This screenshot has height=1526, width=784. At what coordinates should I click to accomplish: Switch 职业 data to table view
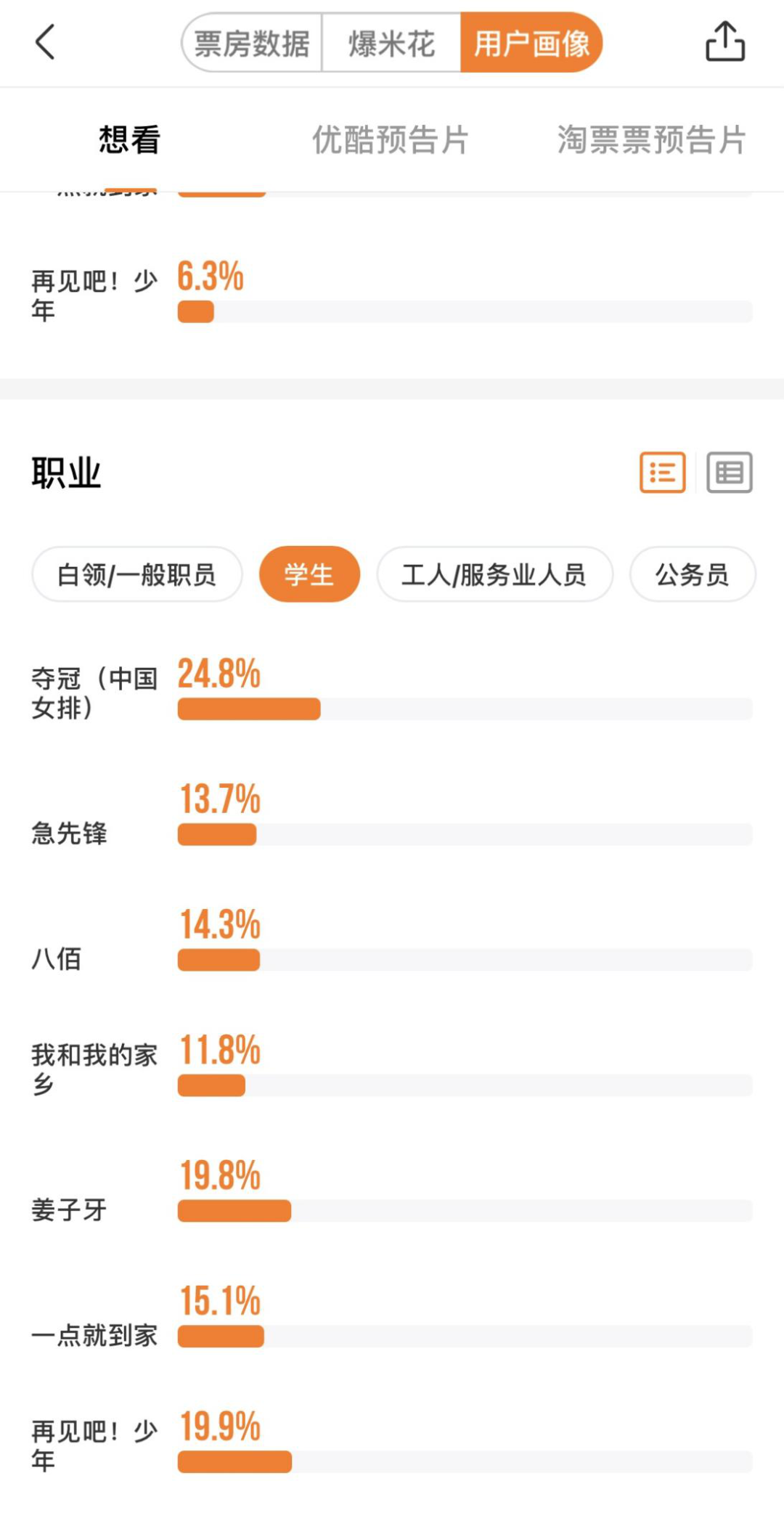point(729,473)
